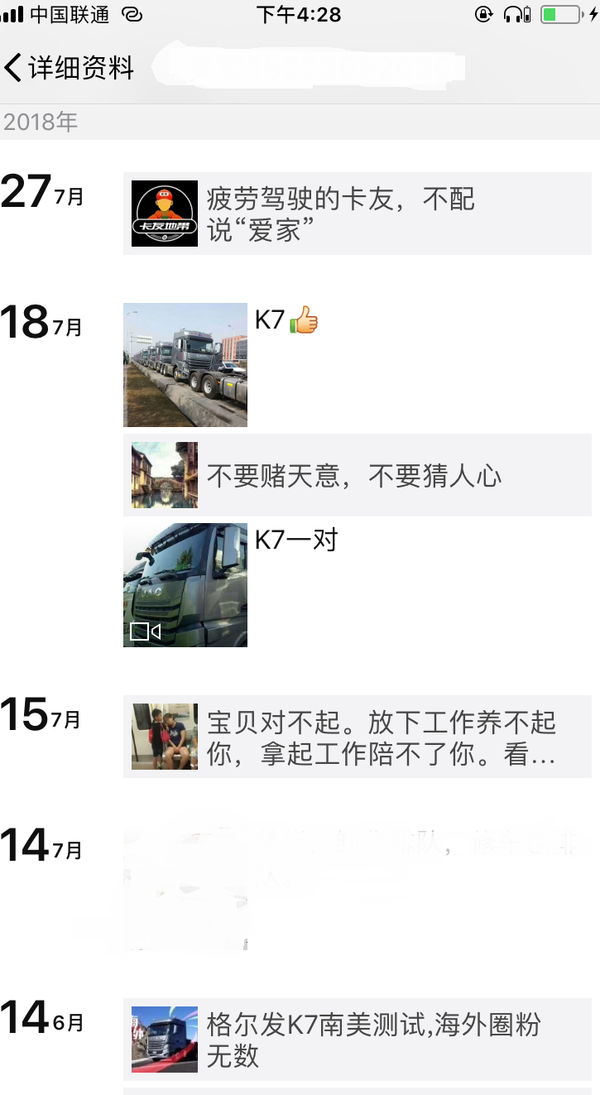Screen dimensions: 600x1095
Task: Go back to 详细资料
Action: [x=68, y=68]
